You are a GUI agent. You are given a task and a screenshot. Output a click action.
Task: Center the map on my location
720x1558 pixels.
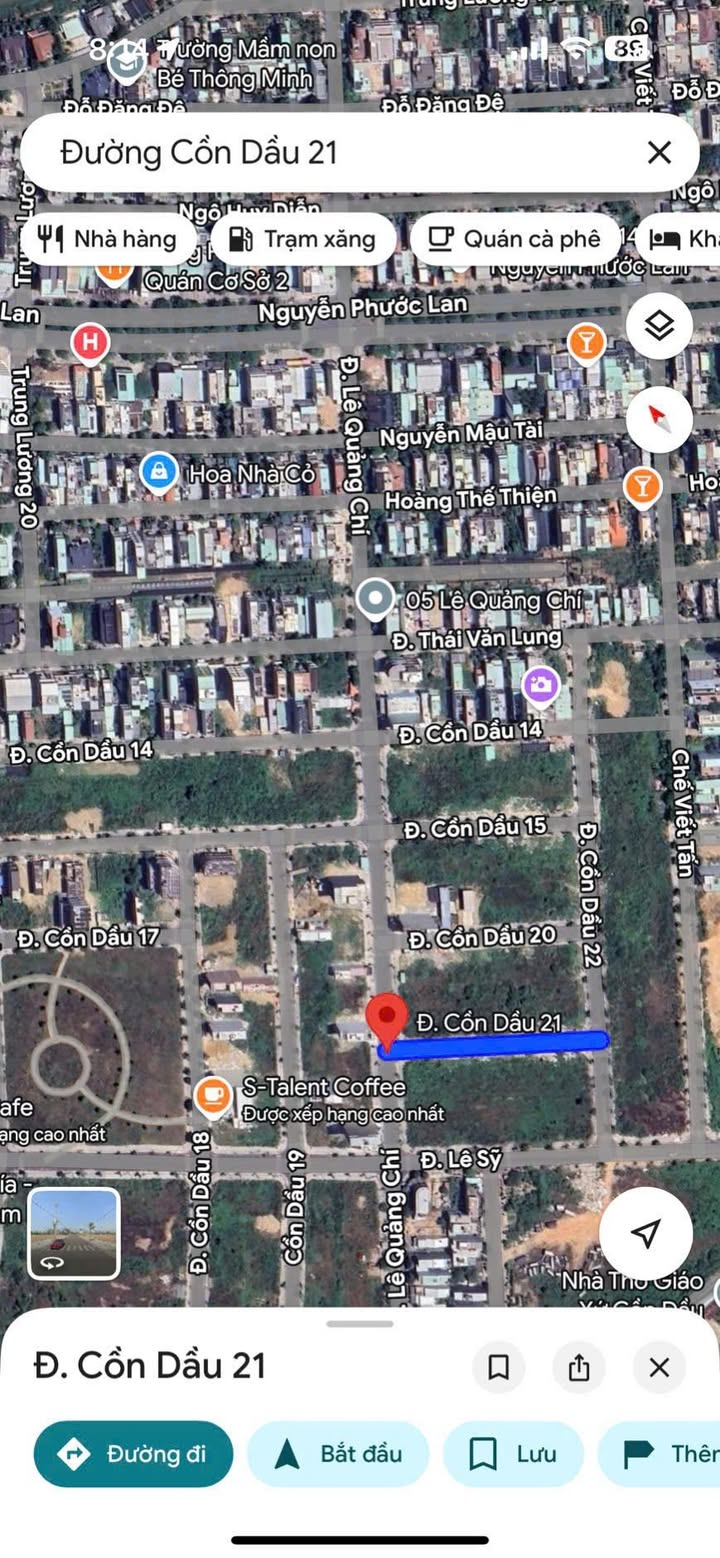(x=646, y=1233)
